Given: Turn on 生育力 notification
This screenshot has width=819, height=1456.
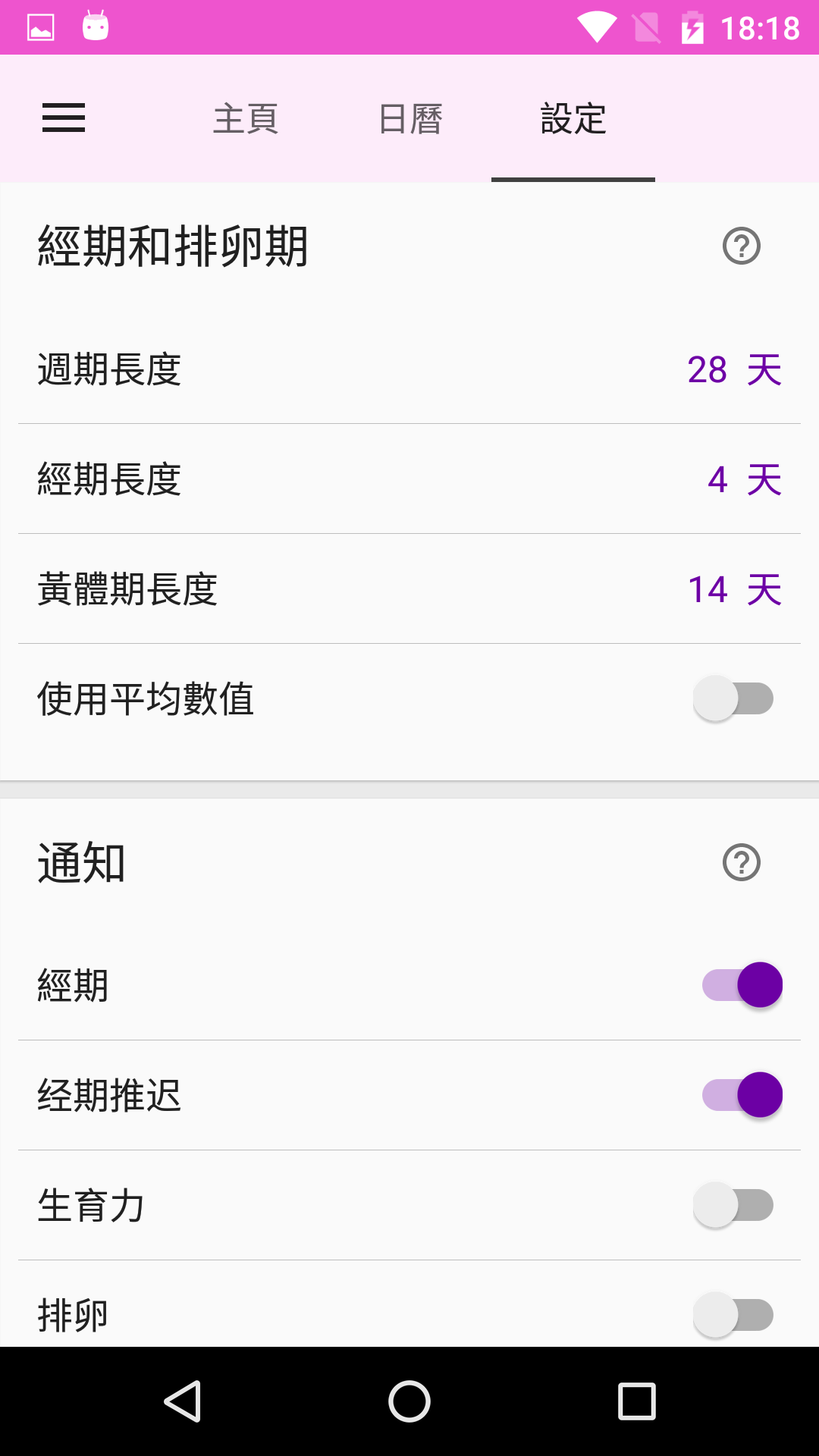Looking at the screenshot, I should pyautogui.click(x=733, y=1205).
